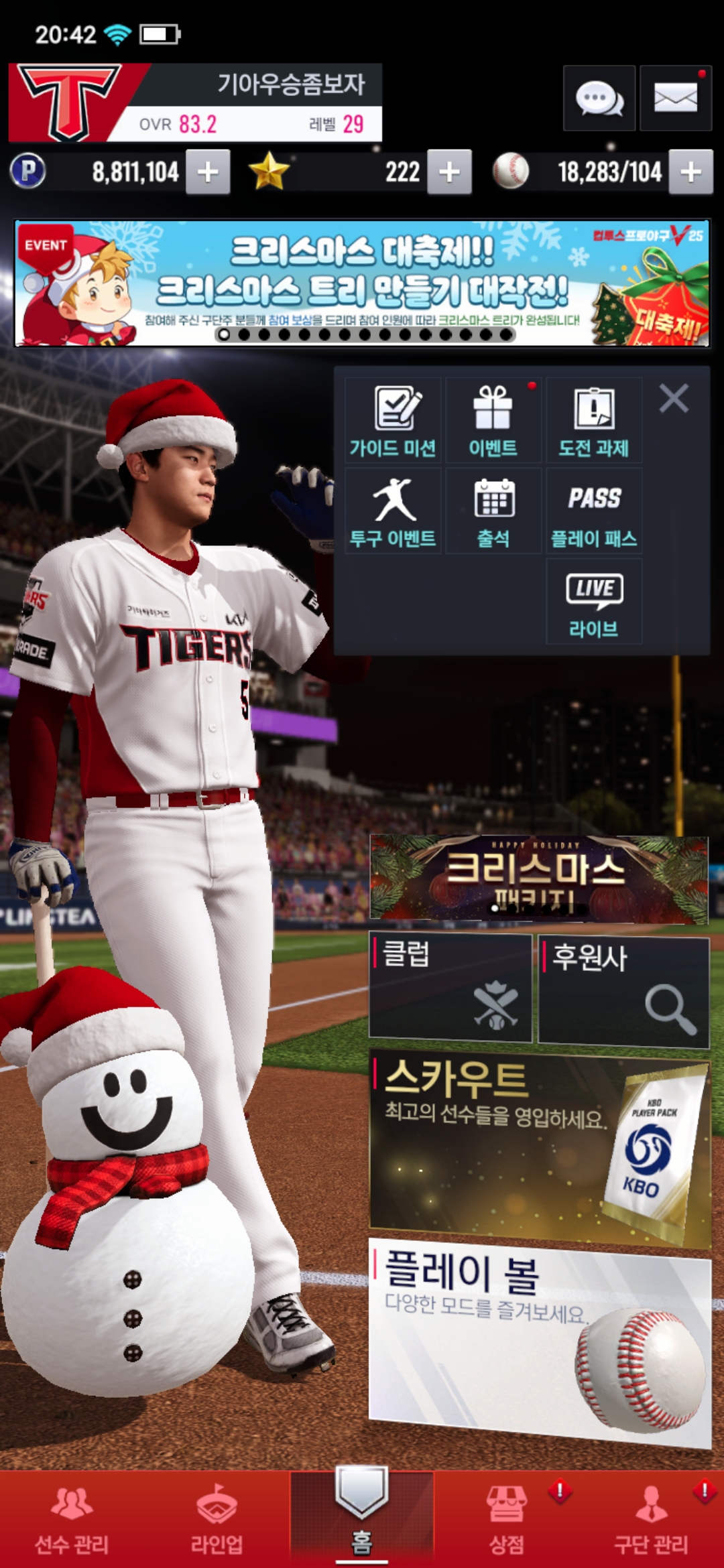Open the chat speech bubble icon
724x1568 pixels.
tap(599, 99)
